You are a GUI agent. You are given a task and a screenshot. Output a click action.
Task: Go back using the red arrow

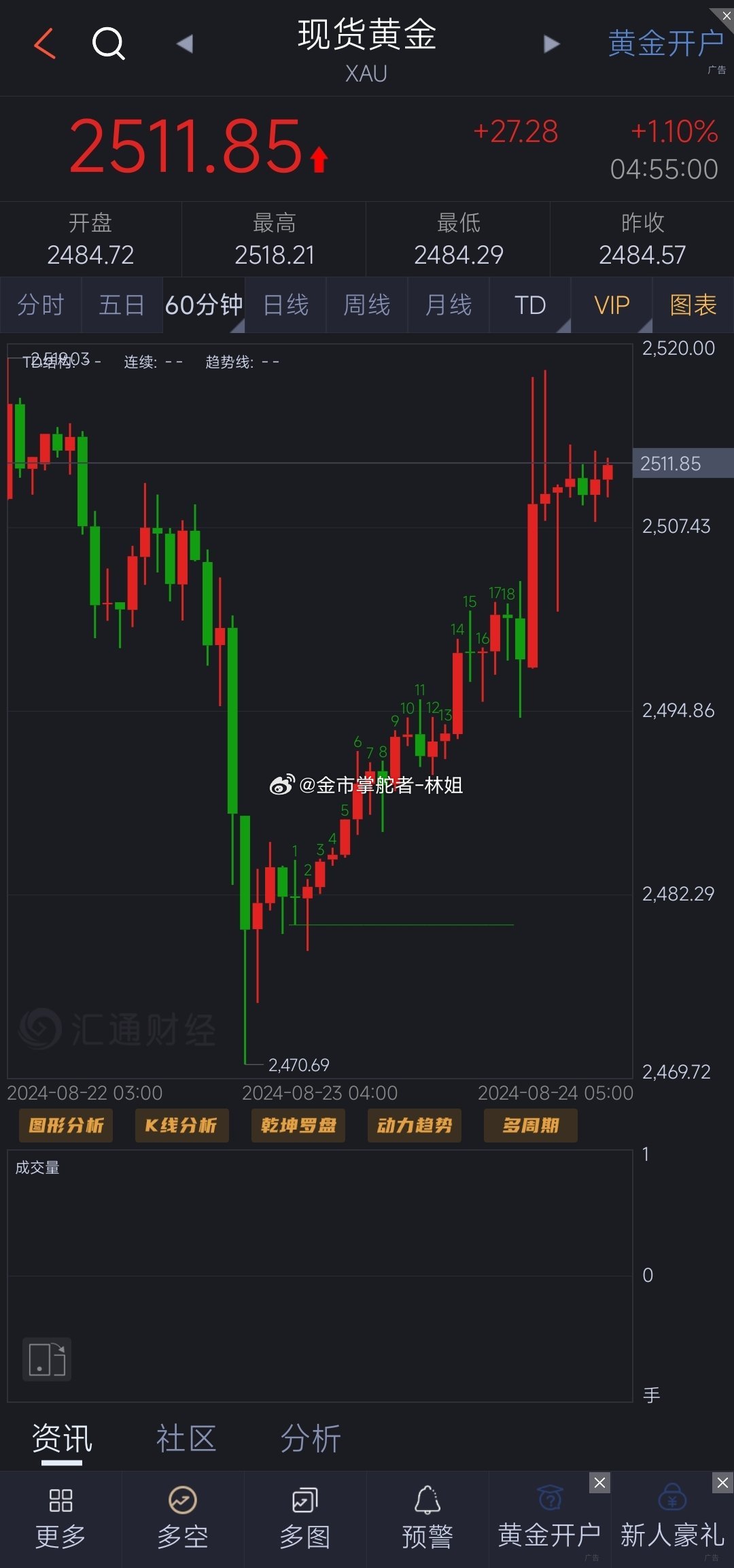pos(45,43)
